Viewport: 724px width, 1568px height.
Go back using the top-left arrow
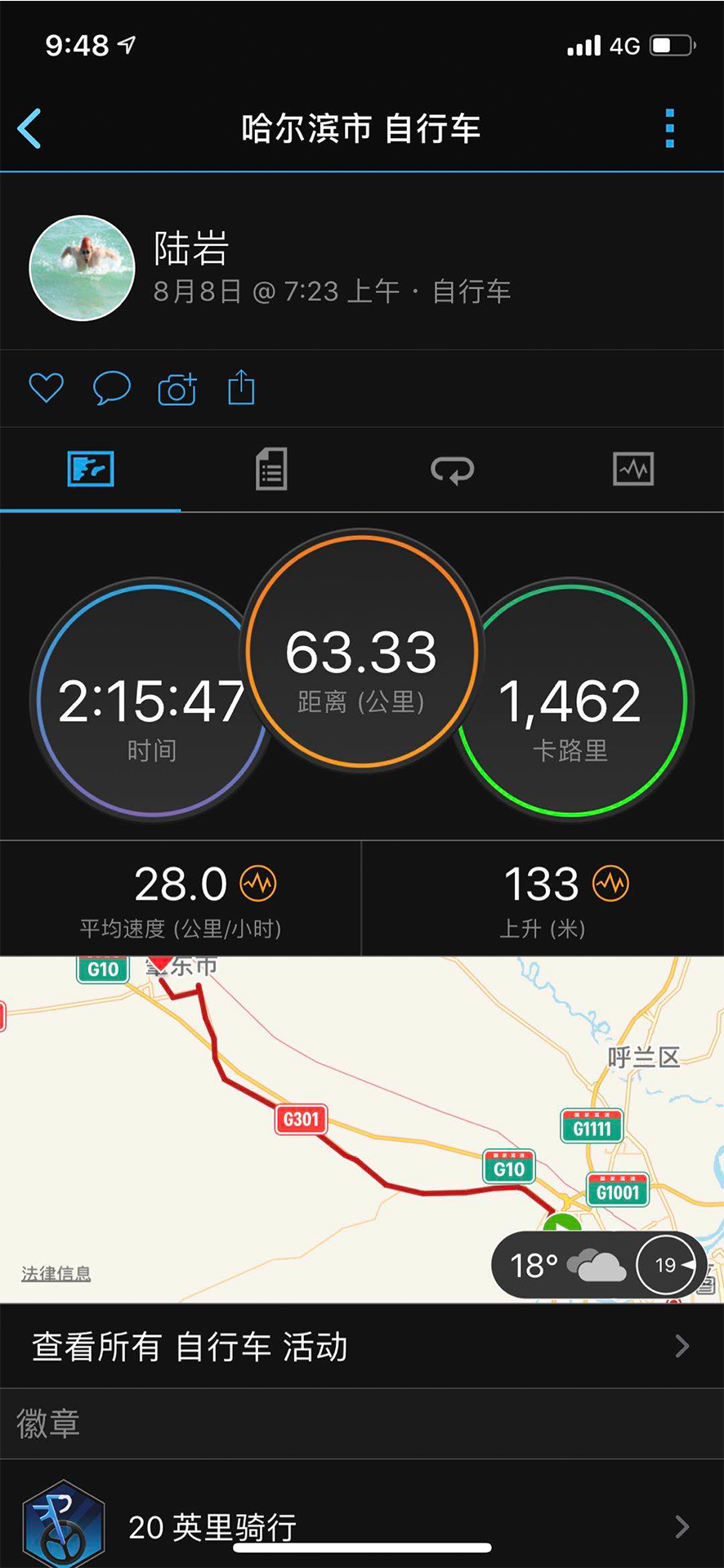click(30, 129)
